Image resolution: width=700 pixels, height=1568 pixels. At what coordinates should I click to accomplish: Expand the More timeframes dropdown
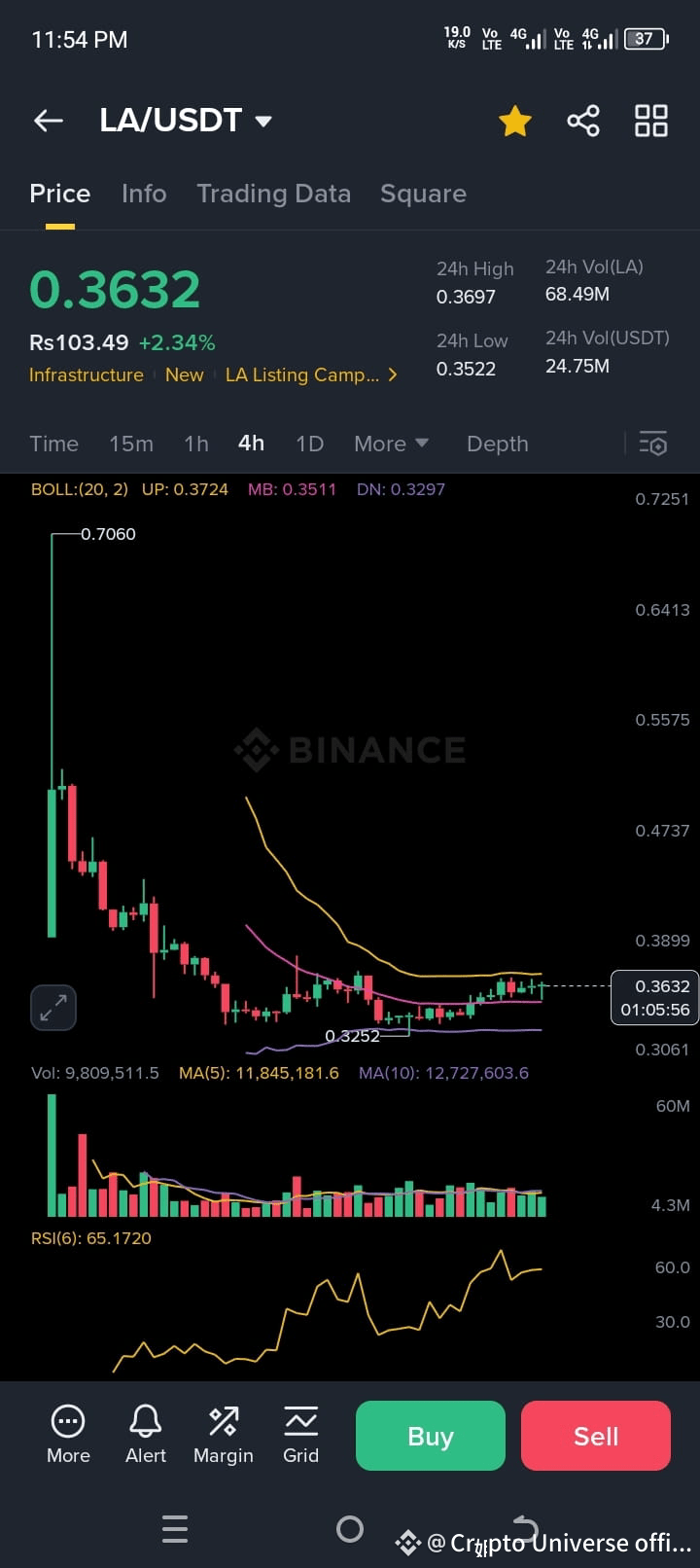[390, 444]
